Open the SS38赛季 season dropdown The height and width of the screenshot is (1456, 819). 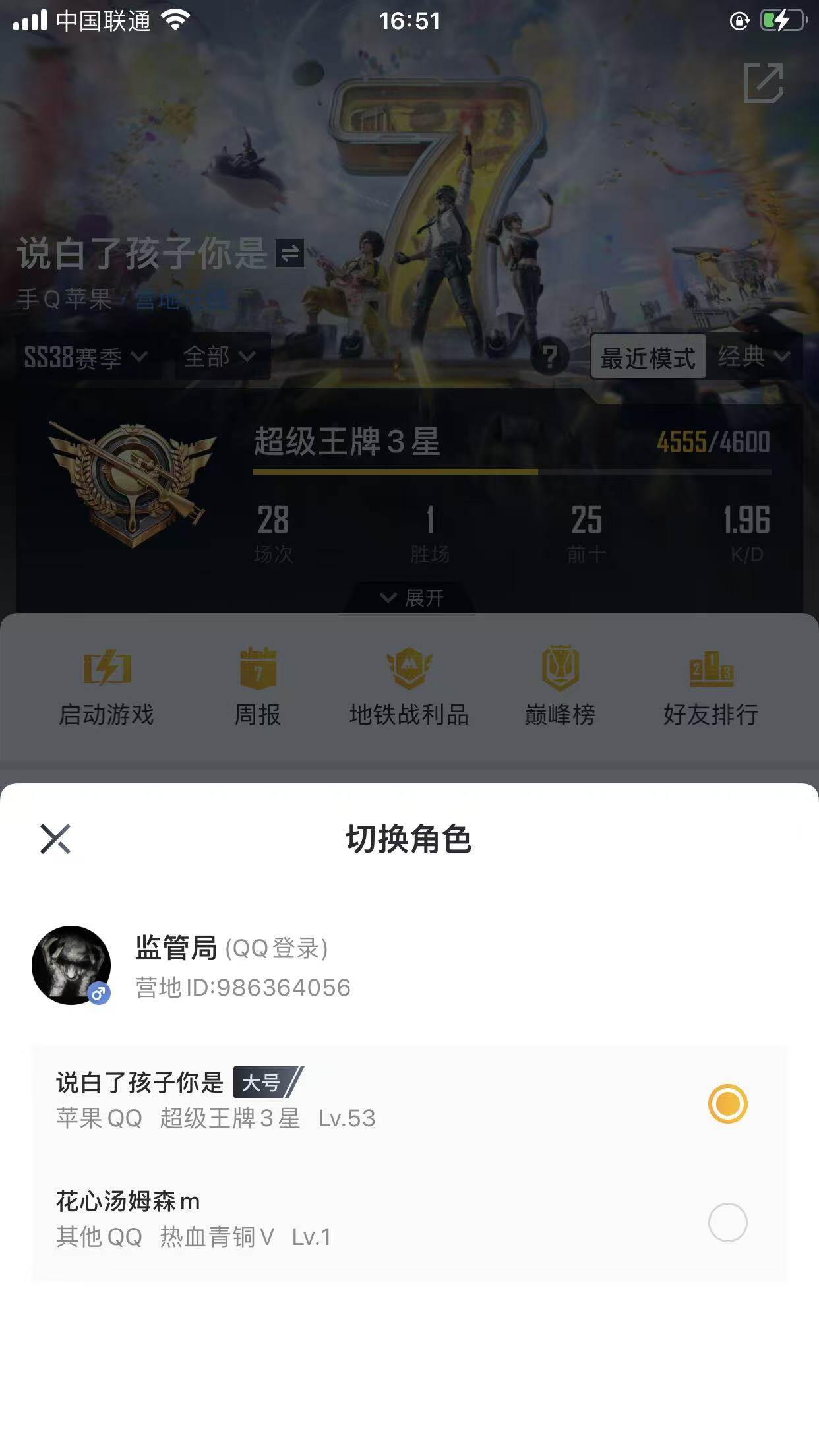pyautogui.click(x=82, y=357)
